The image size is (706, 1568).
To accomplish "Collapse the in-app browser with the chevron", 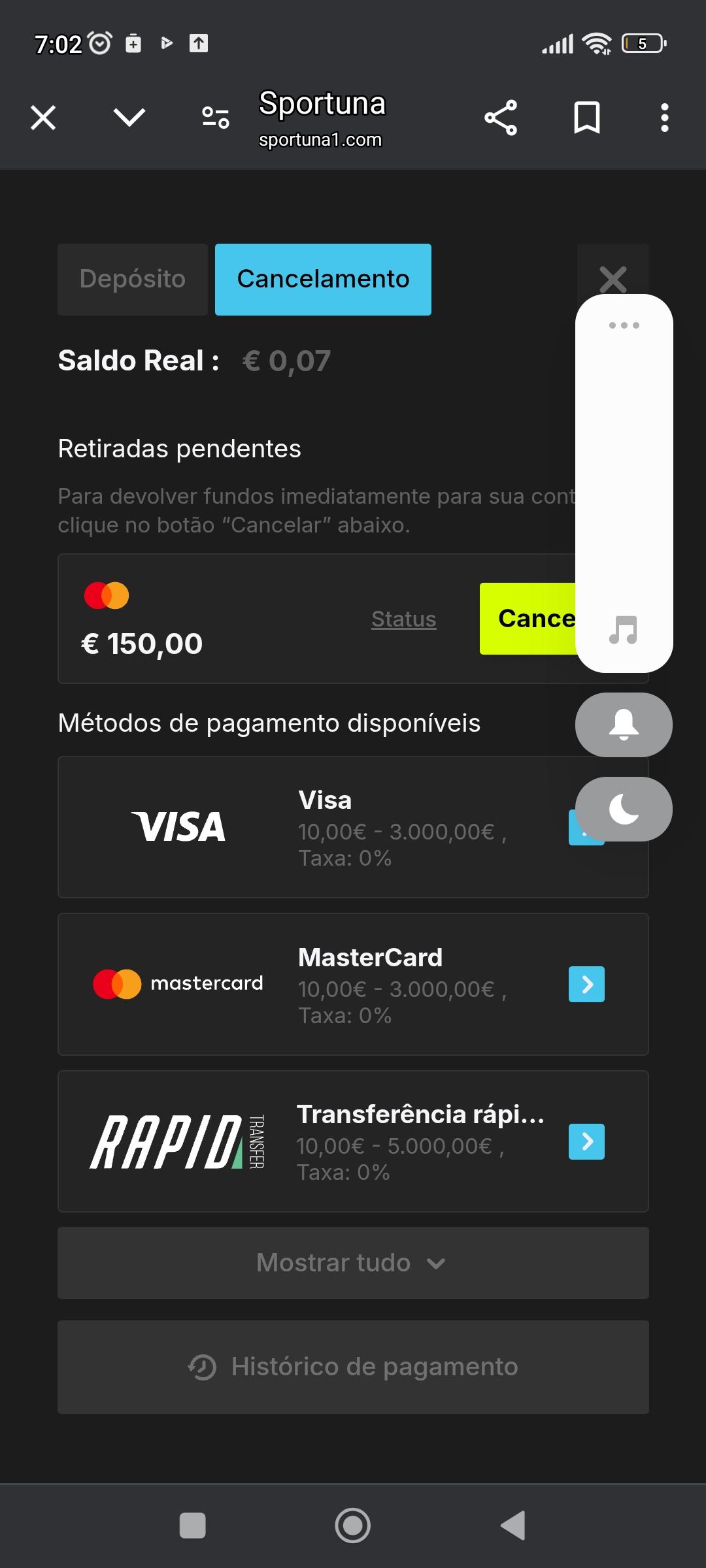I will tap(129, 118).
